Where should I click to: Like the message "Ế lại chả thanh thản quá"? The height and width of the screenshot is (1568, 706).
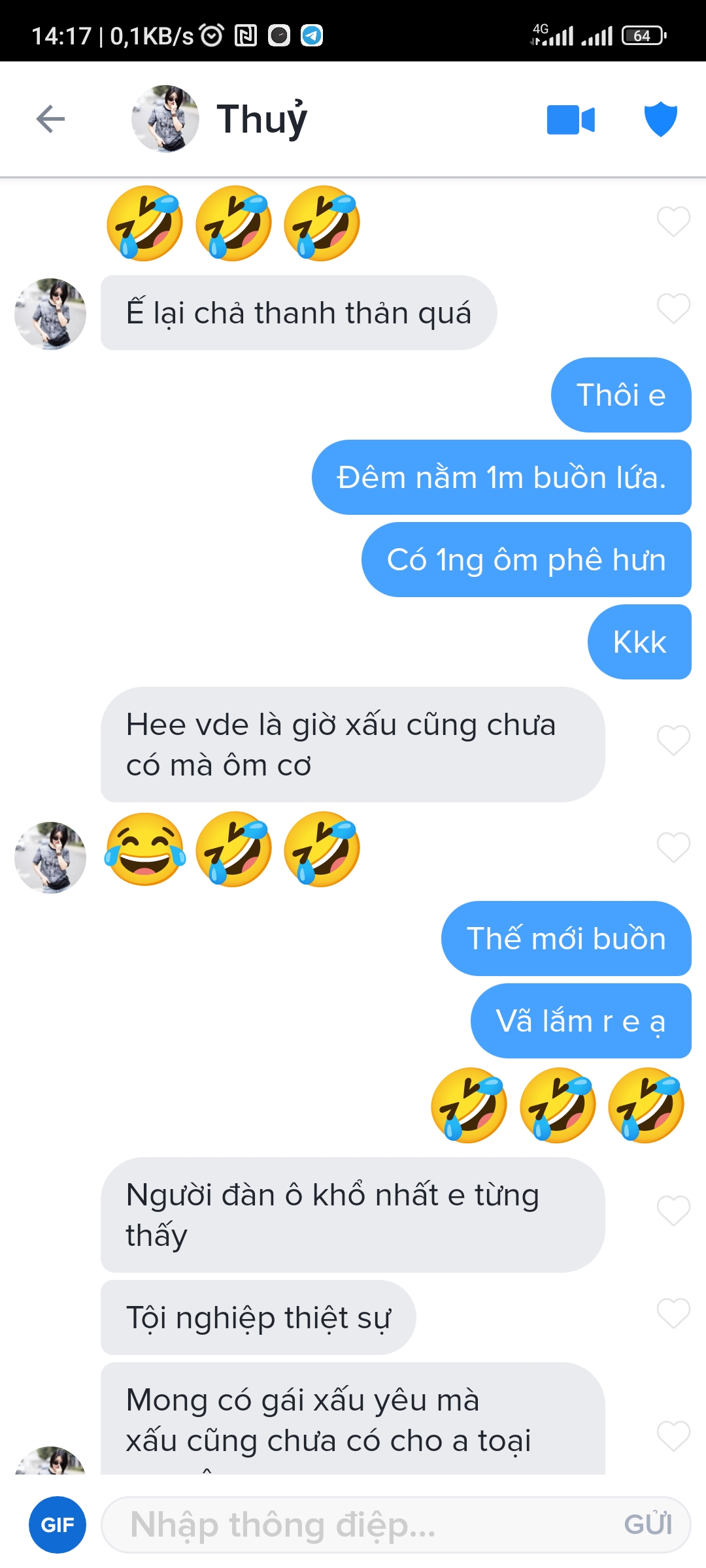pos(673,308)
